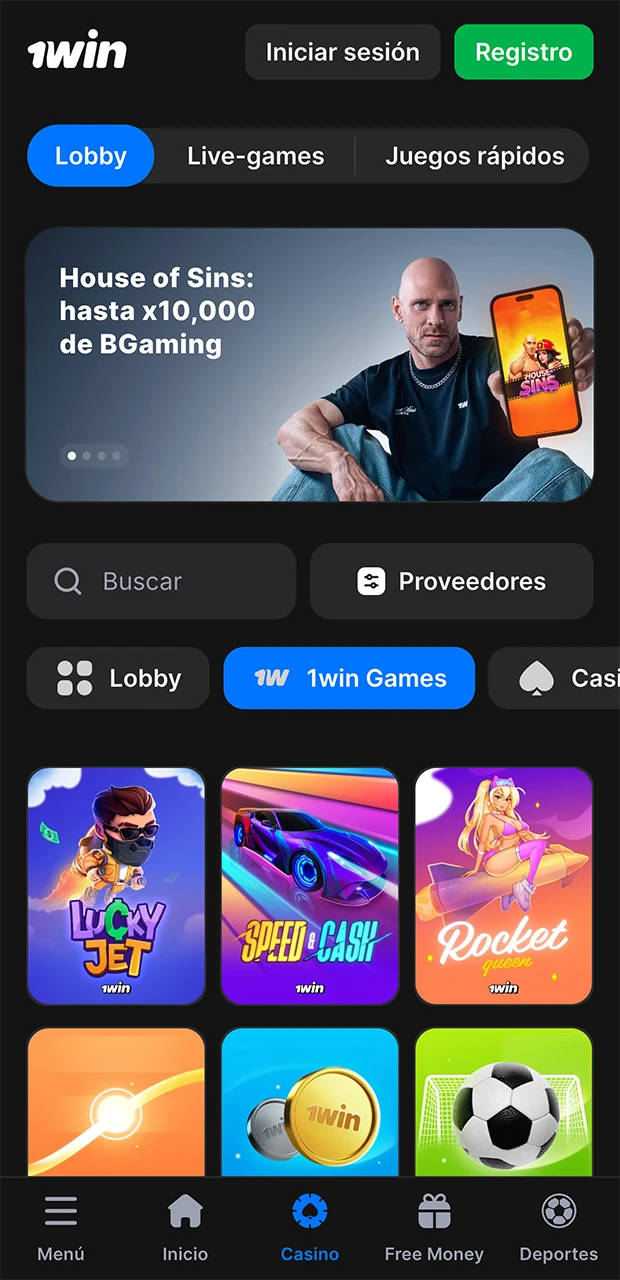Play the Rocket Queen game
Viewport: 620px width, 1280px height.
[503, 885]
